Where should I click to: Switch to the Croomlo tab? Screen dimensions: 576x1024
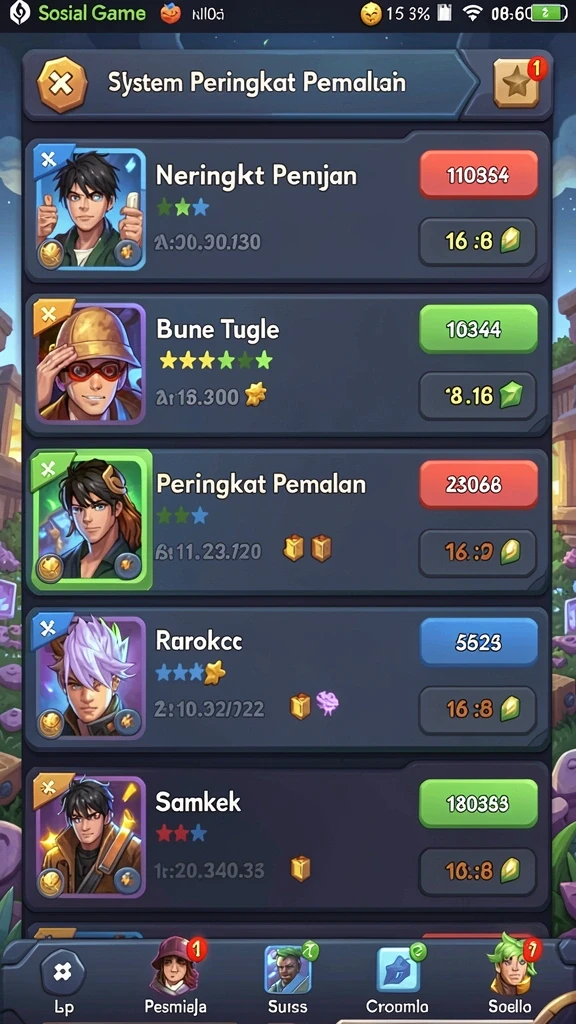397,979
